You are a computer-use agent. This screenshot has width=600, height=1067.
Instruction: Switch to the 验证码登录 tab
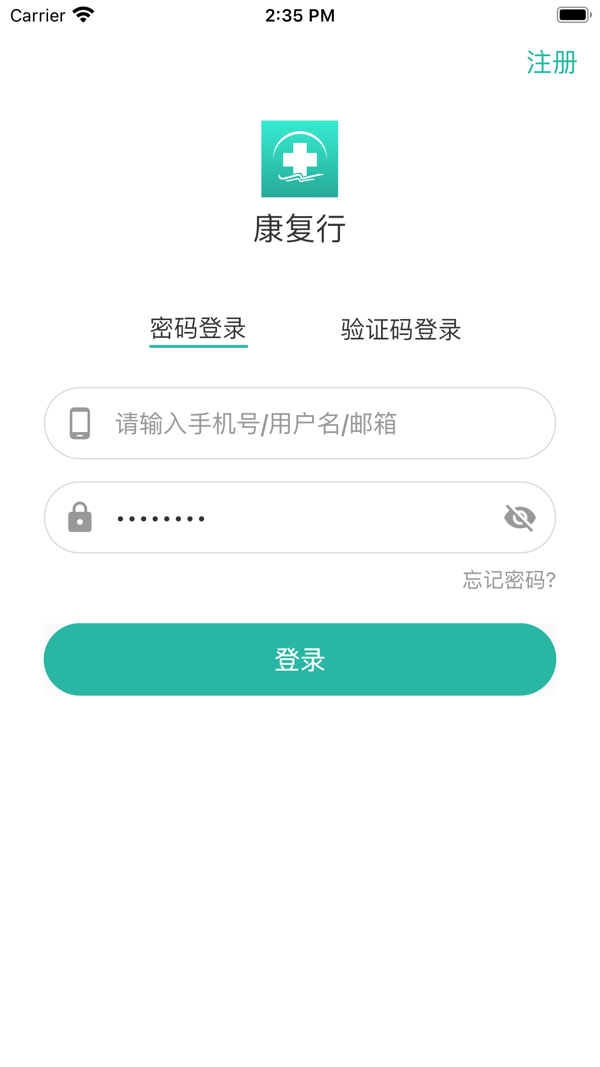point(401,330)
